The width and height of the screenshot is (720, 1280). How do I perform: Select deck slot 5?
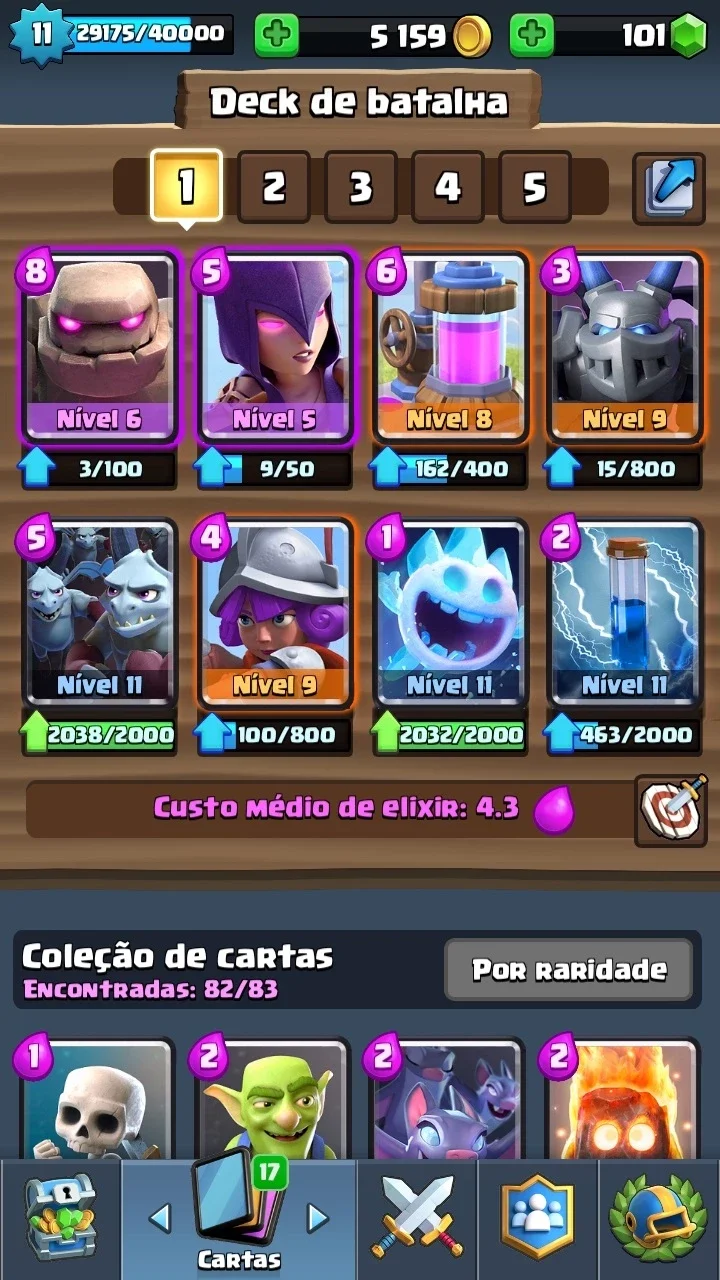[535, 187]
